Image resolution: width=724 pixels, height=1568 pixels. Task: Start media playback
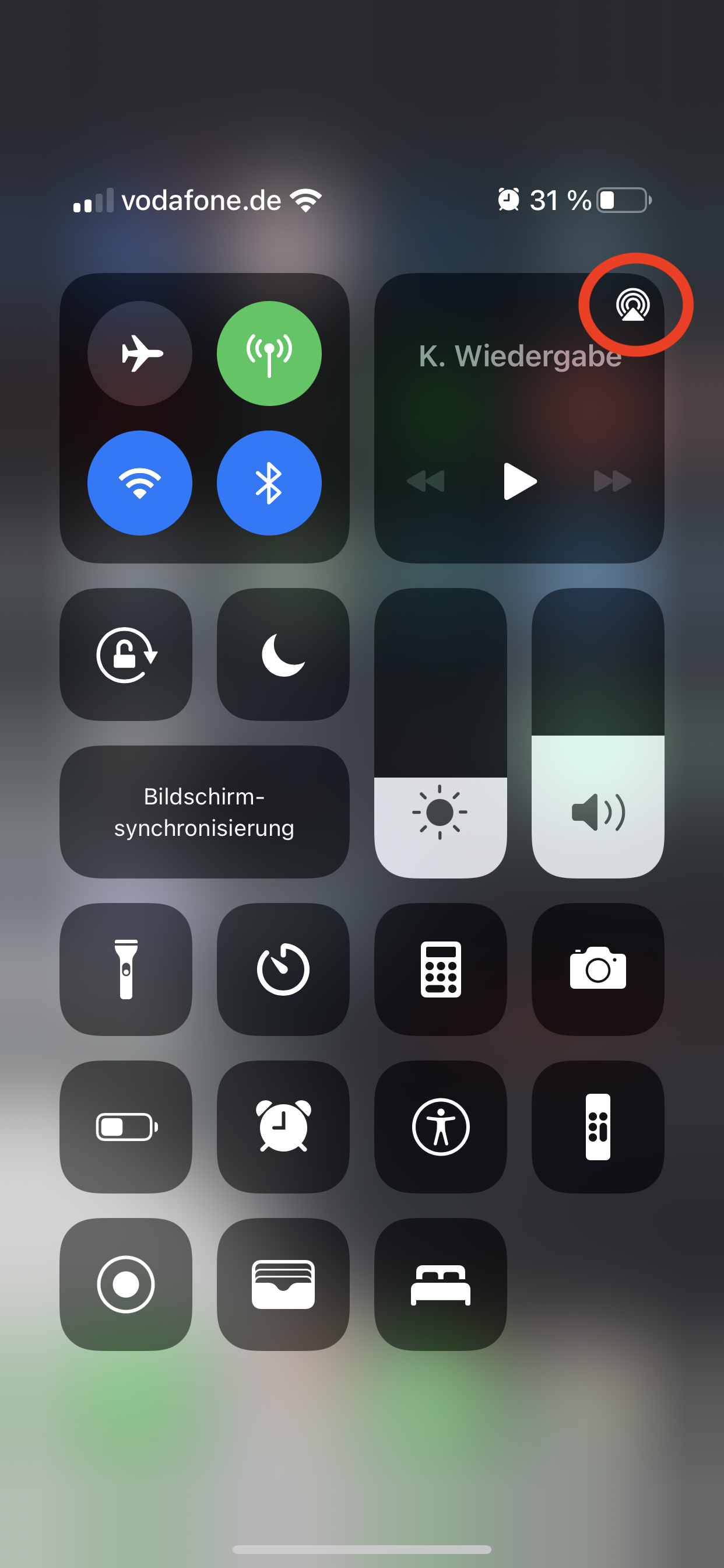coord(519,481)
